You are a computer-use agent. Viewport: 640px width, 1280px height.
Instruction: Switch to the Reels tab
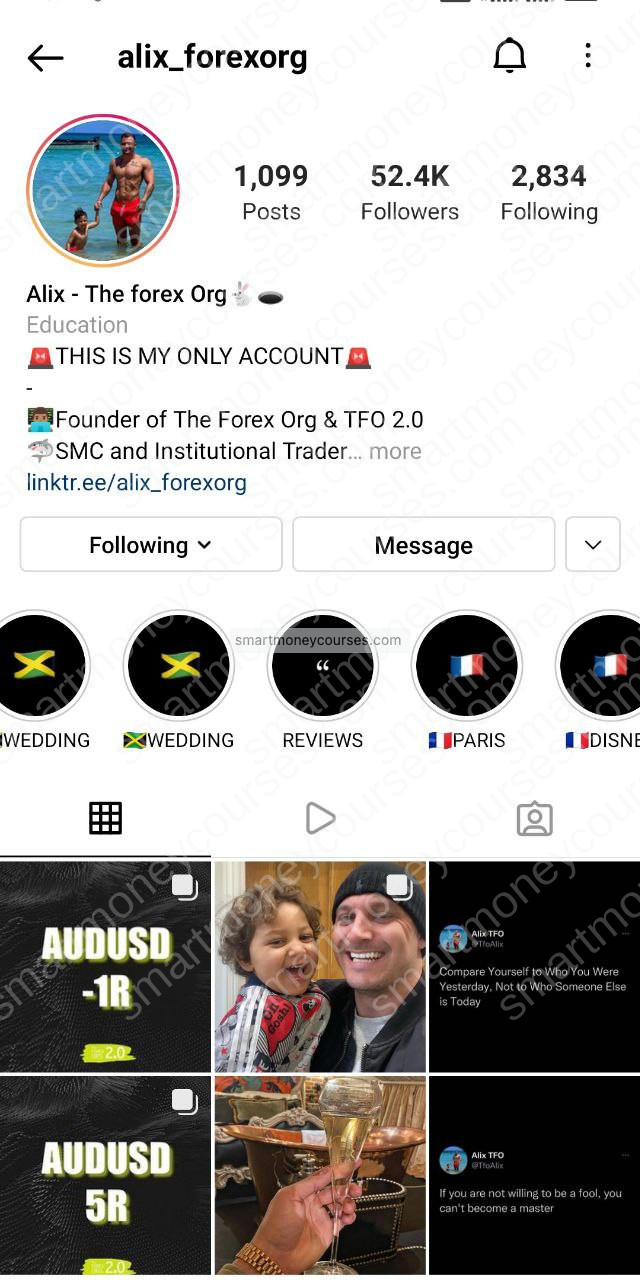(x=320, y=818)
